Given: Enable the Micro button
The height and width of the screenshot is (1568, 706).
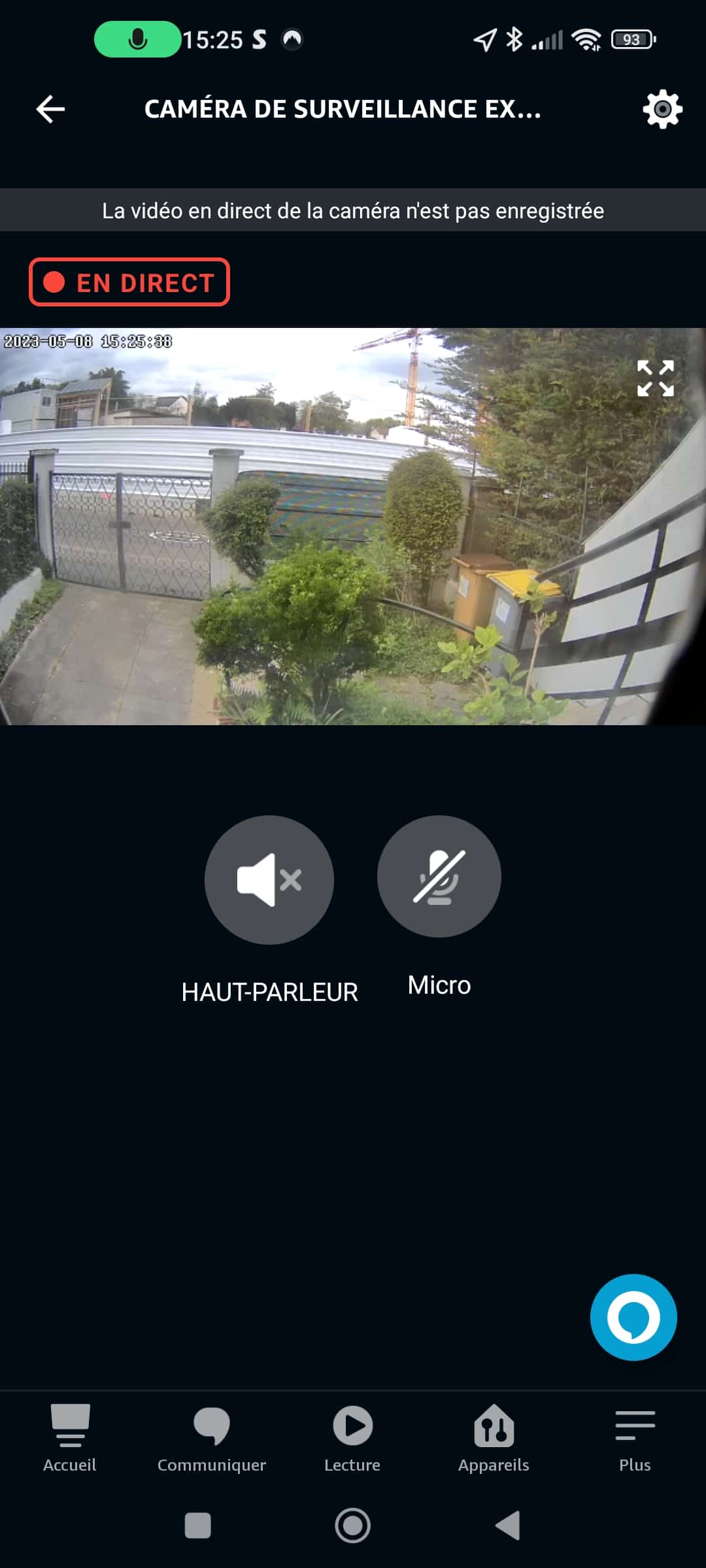Looking at the screenshot, I should pos(439,877).
